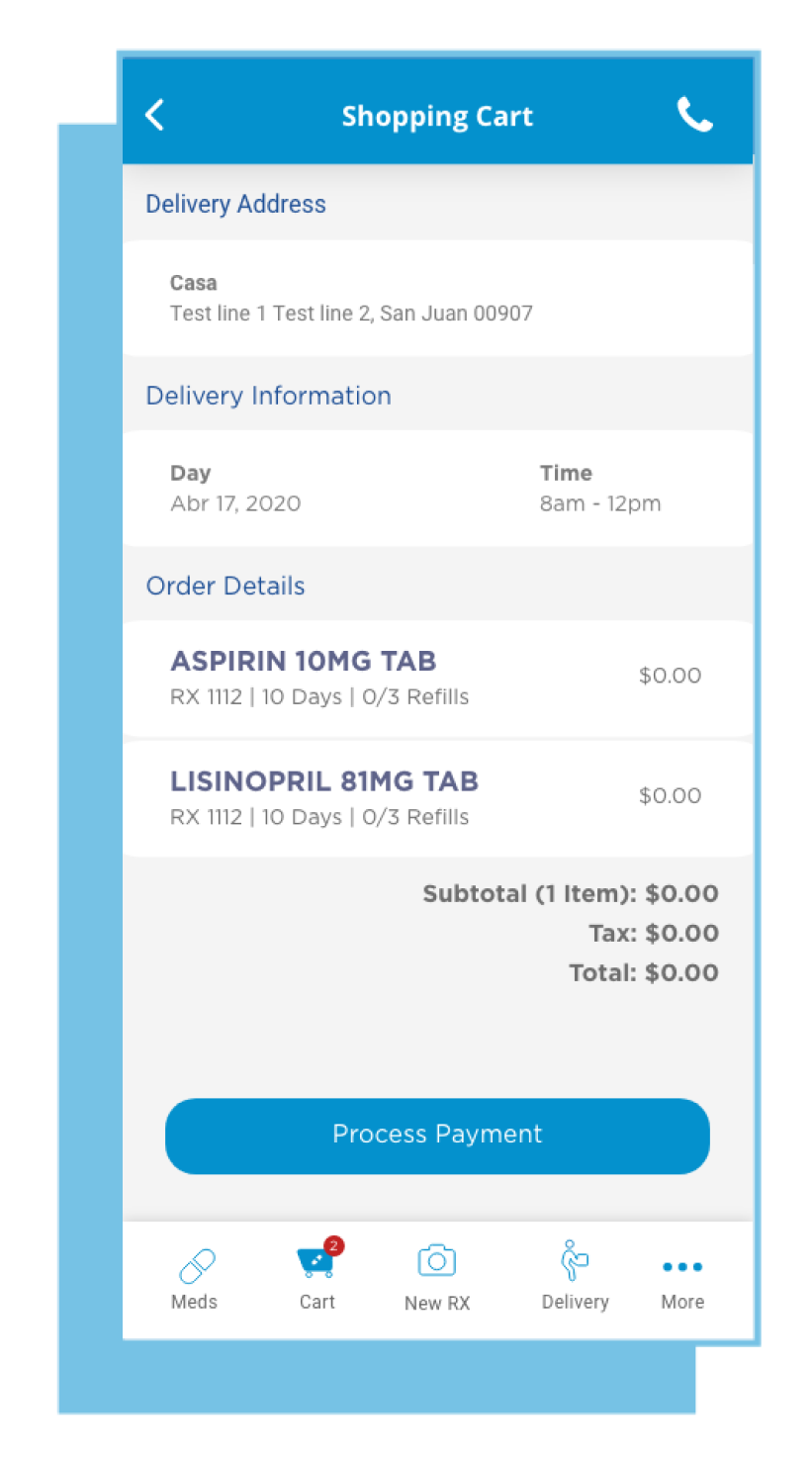Open the delivery day and time card
This screenshot has width=812, height=1459.
point(437,489)
